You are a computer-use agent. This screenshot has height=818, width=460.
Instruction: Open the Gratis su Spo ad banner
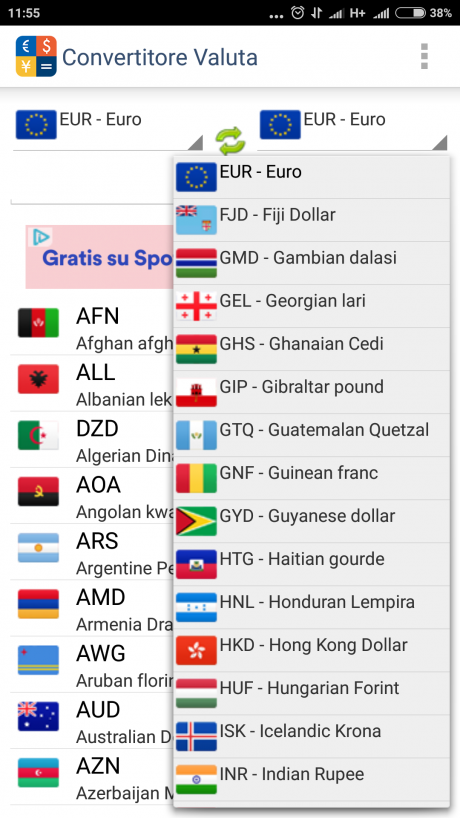[x=100, y=257]
